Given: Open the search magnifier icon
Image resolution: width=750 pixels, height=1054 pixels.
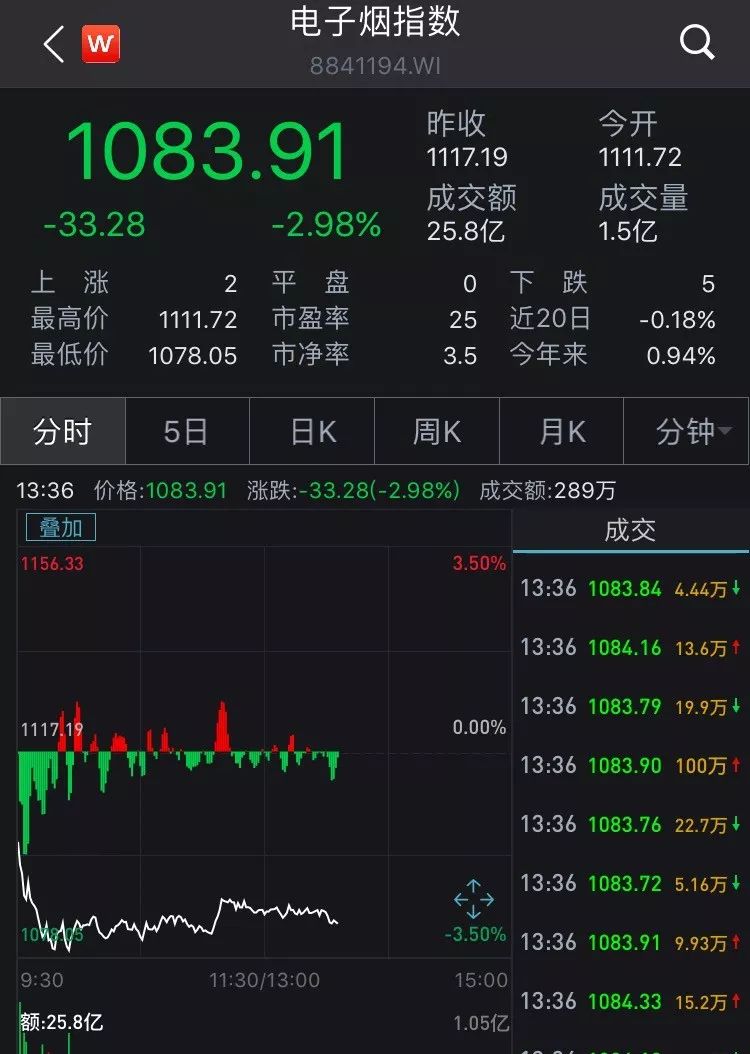Looking at the screenshot, I should pos(696,43).
